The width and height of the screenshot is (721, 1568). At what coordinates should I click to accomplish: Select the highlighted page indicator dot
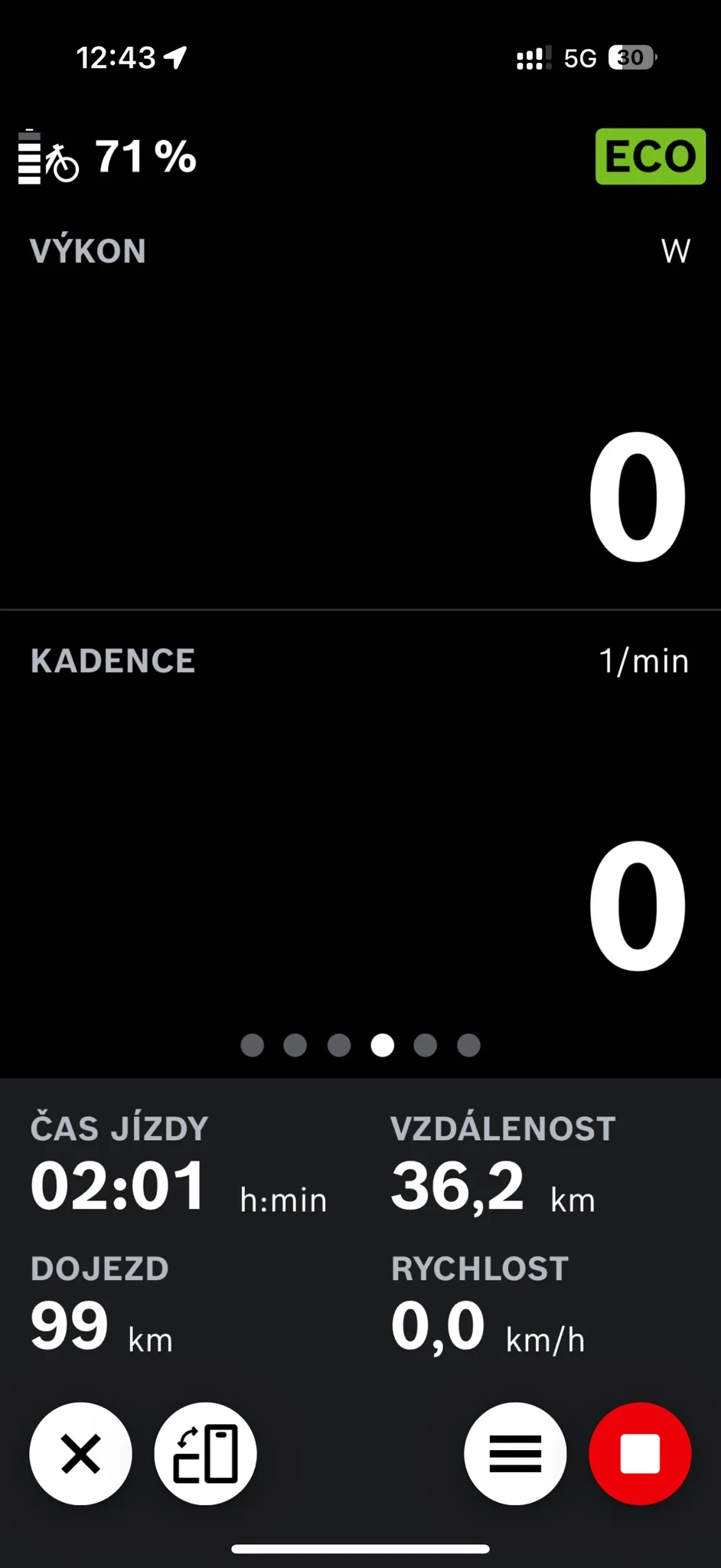[382, 1045]
